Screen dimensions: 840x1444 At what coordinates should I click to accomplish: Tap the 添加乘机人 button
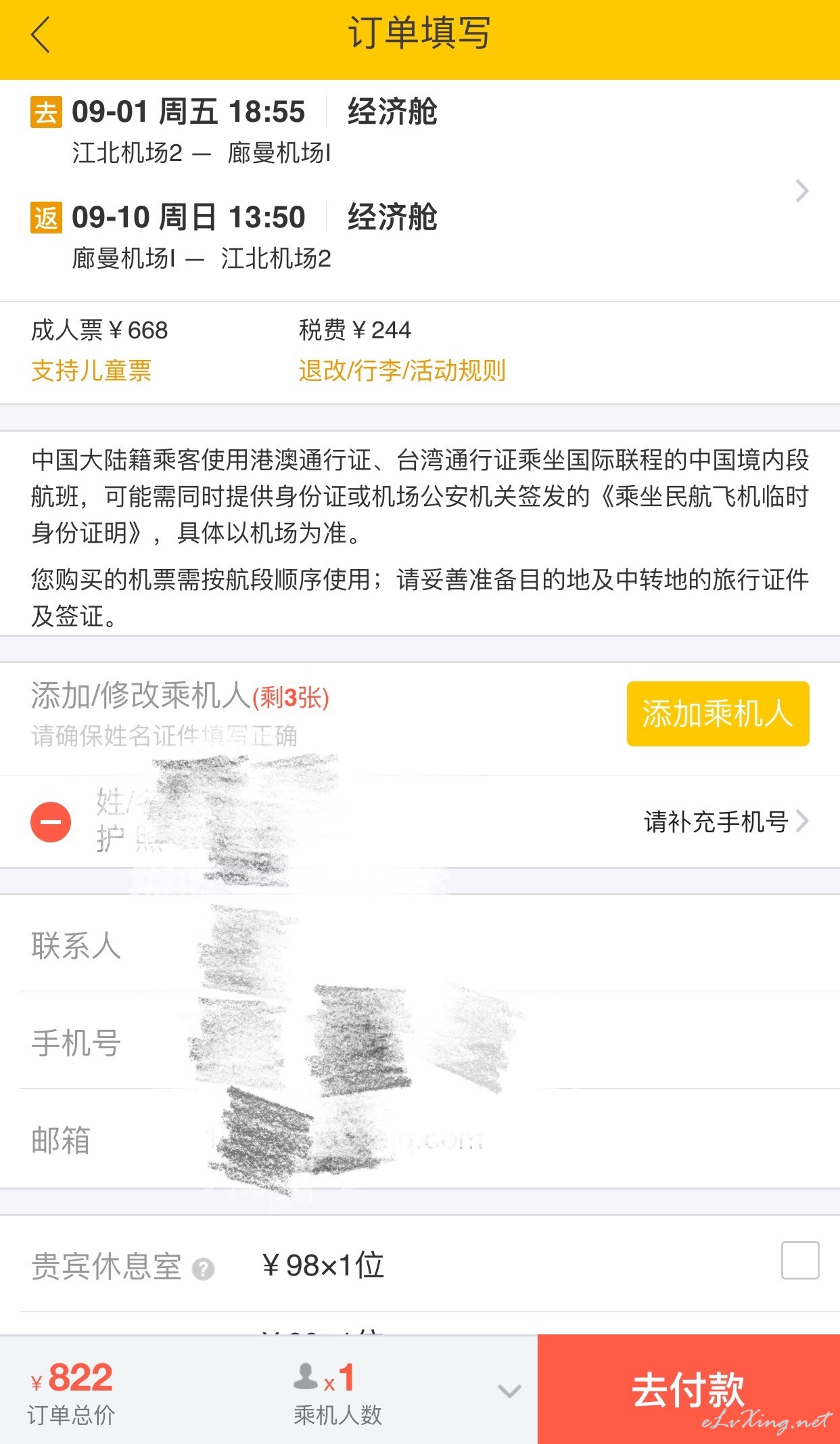tap(718, 714)
